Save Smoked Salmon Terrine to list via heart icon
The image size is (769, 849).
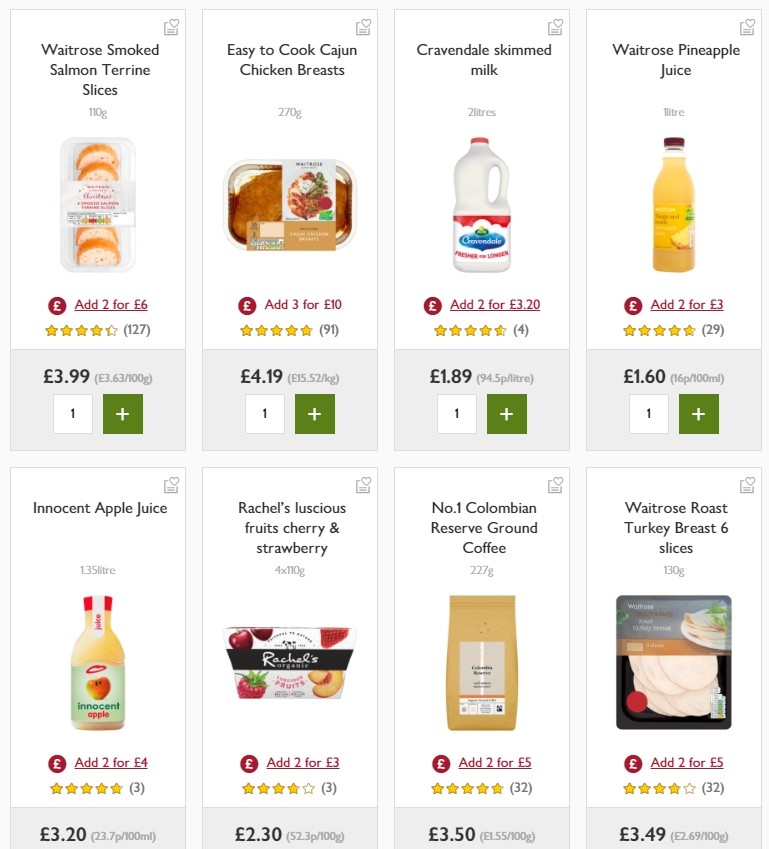click(171, 26)
